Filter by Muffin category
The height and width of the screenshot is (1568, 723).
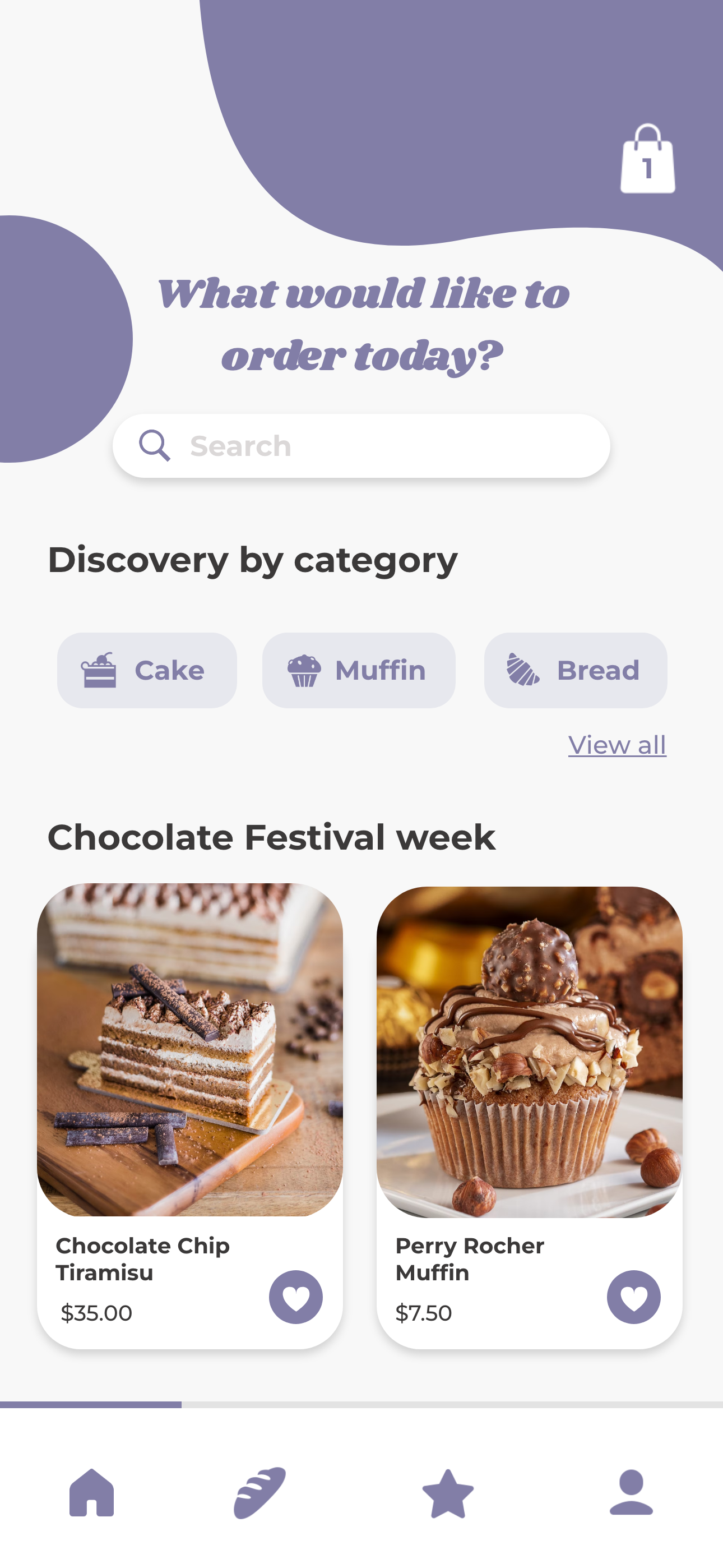click(x=359, y=670)
